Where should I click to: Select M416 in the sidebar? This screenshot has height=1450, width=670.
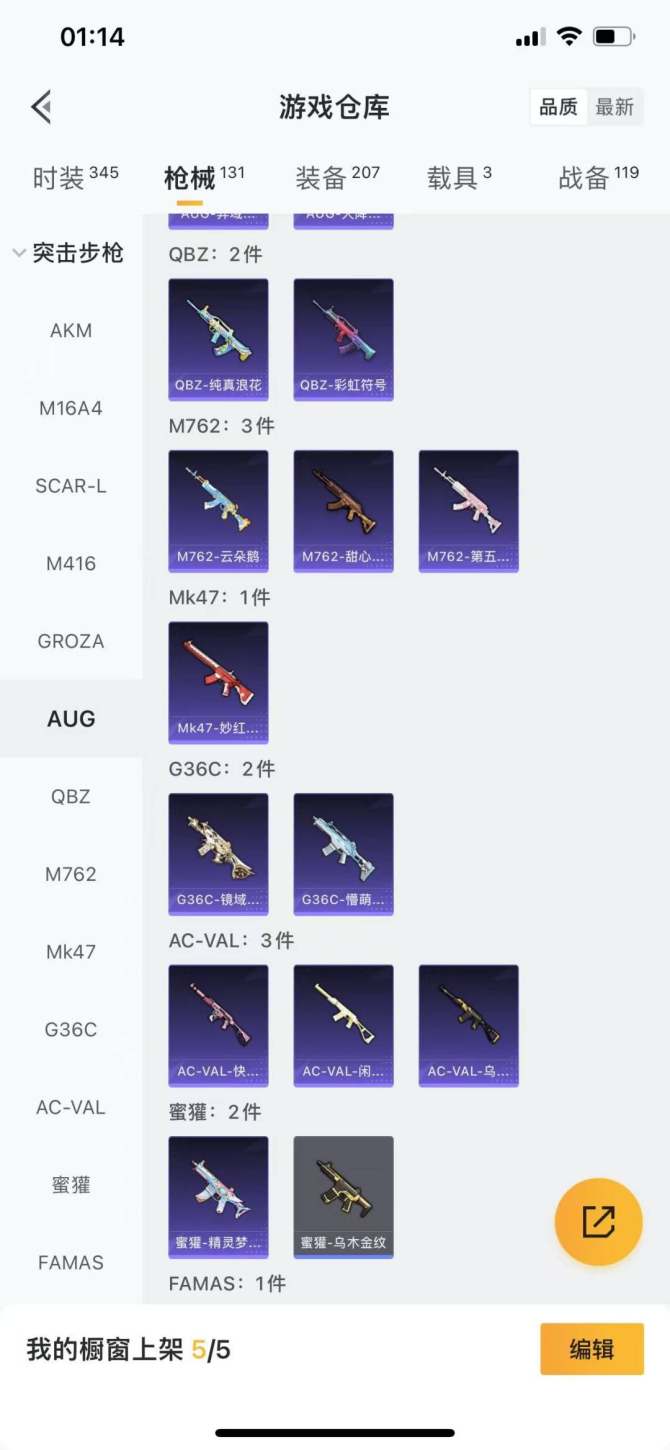coord(71,564)
